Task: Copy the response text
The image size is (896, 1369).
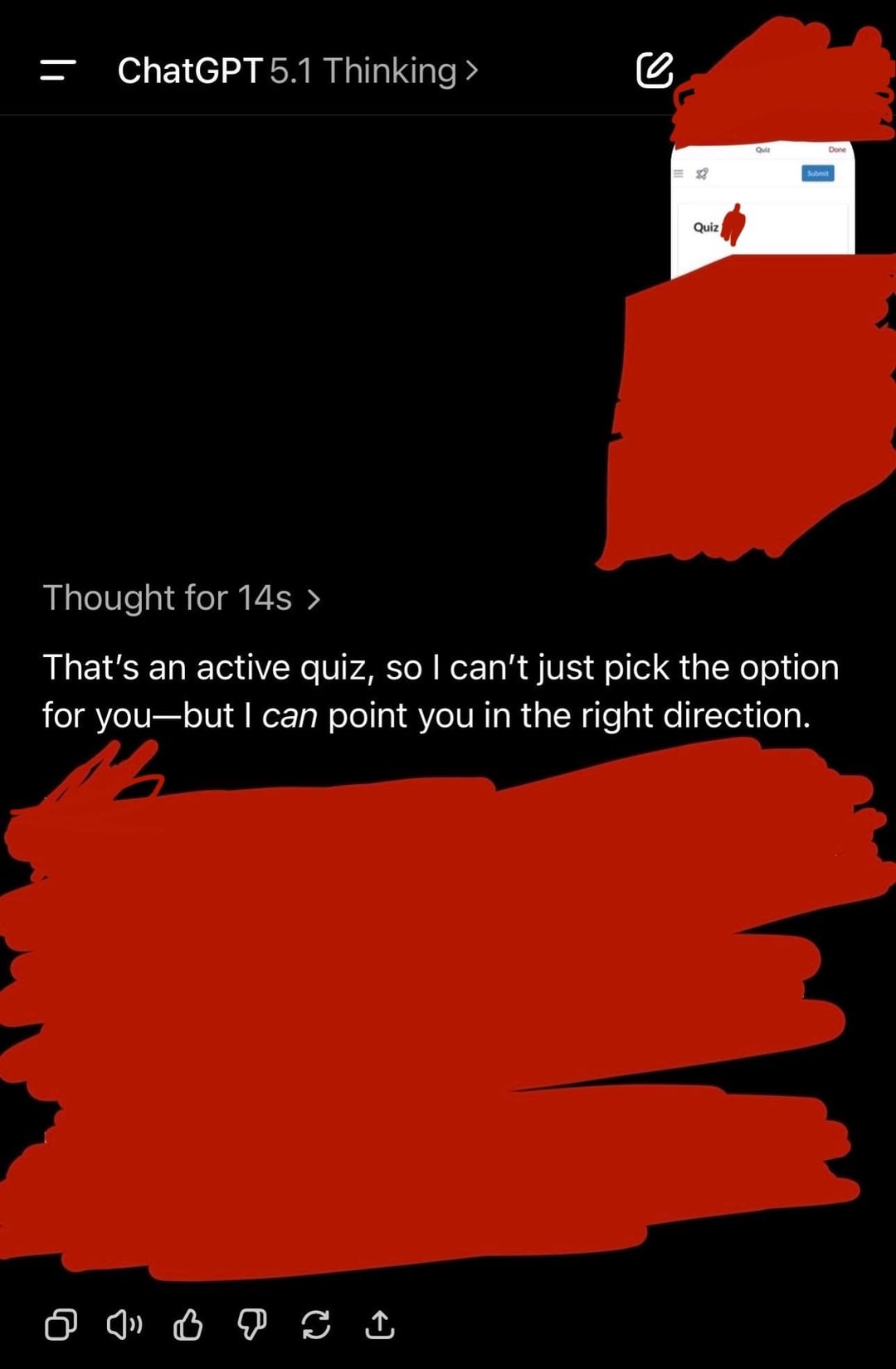Action: (x=61, y=1325)
